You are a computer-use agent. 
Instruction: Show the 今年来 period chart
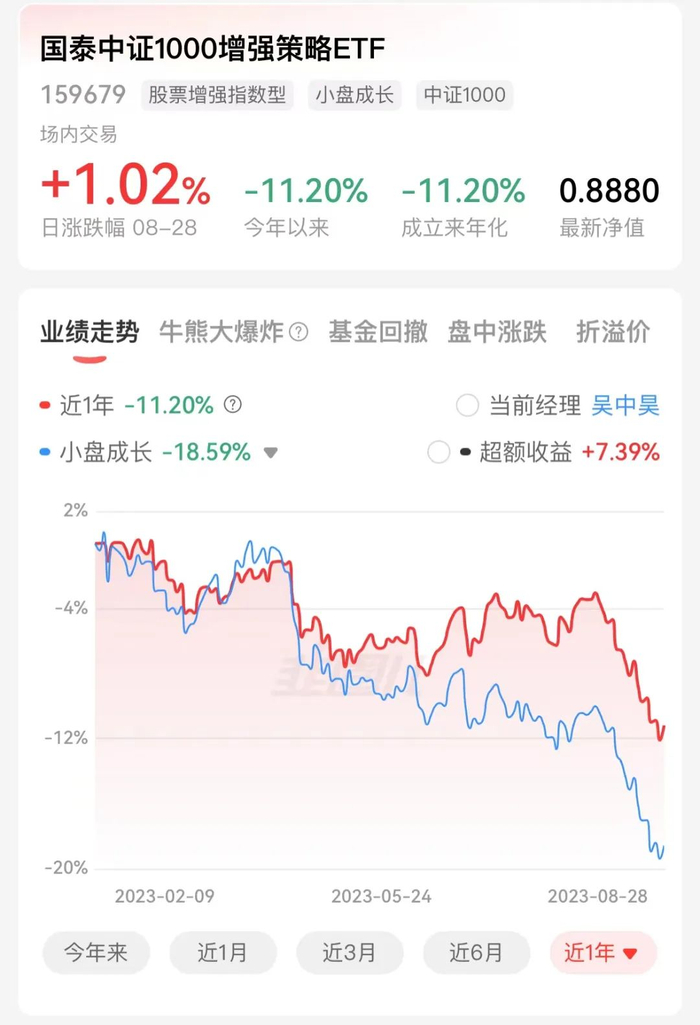tap(96, 952)
